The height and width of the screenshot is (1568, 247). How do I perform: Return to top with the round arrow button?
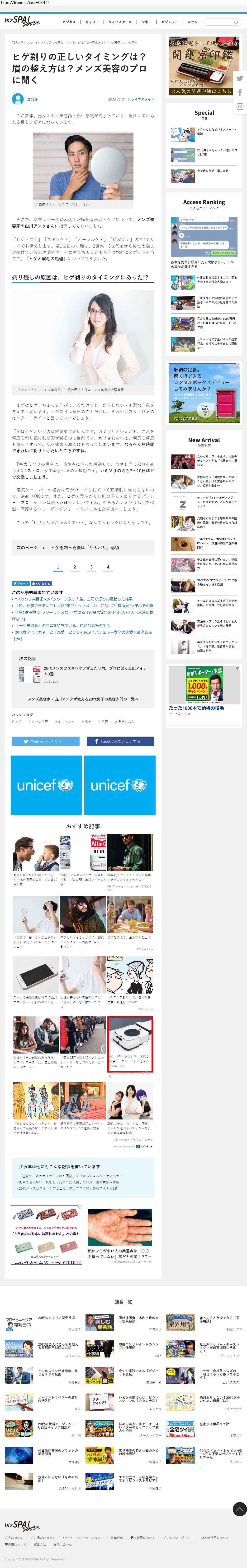pos(240,1510)
